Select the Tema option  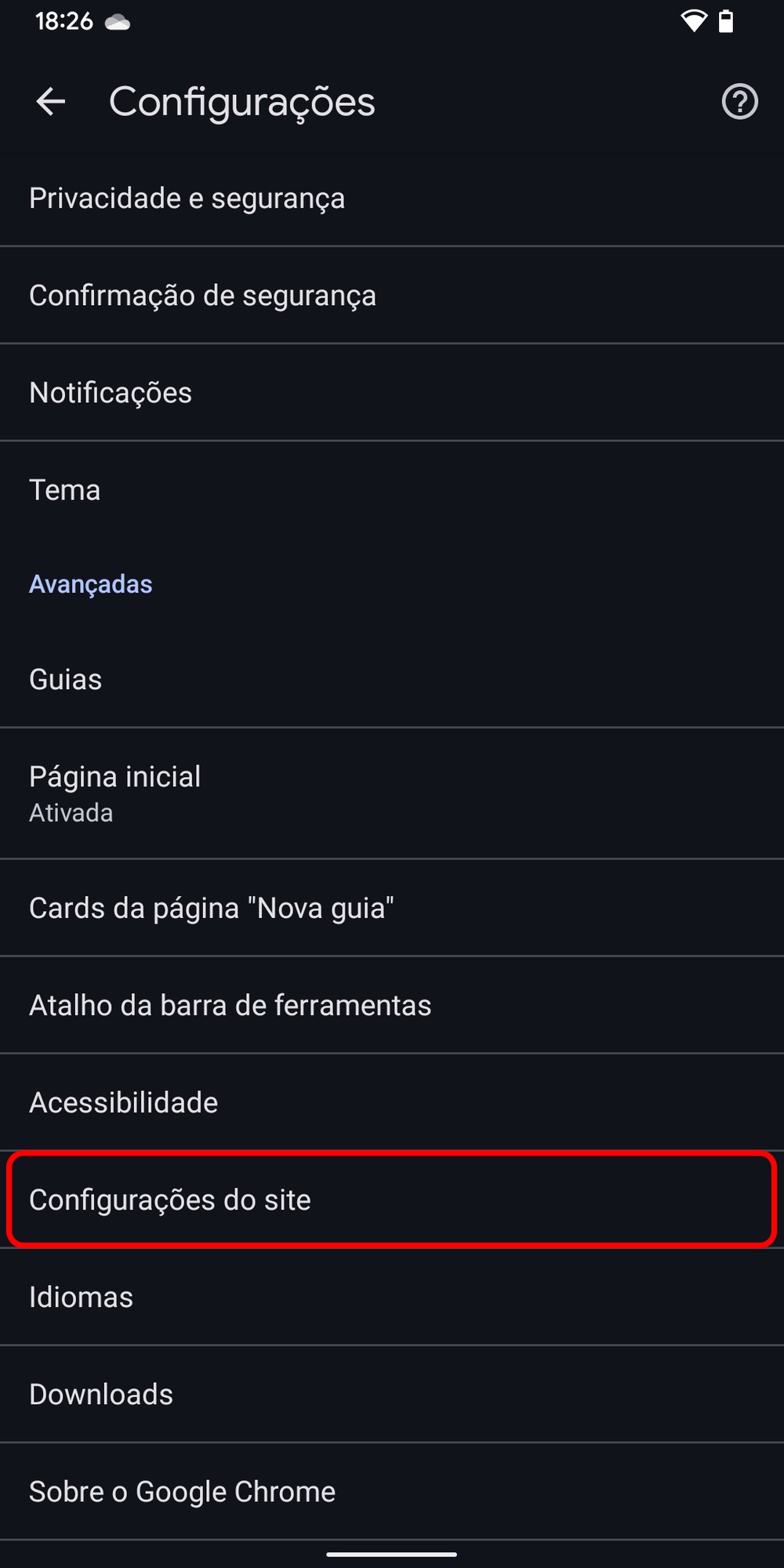pyautogui.click(x=65, y=490)
